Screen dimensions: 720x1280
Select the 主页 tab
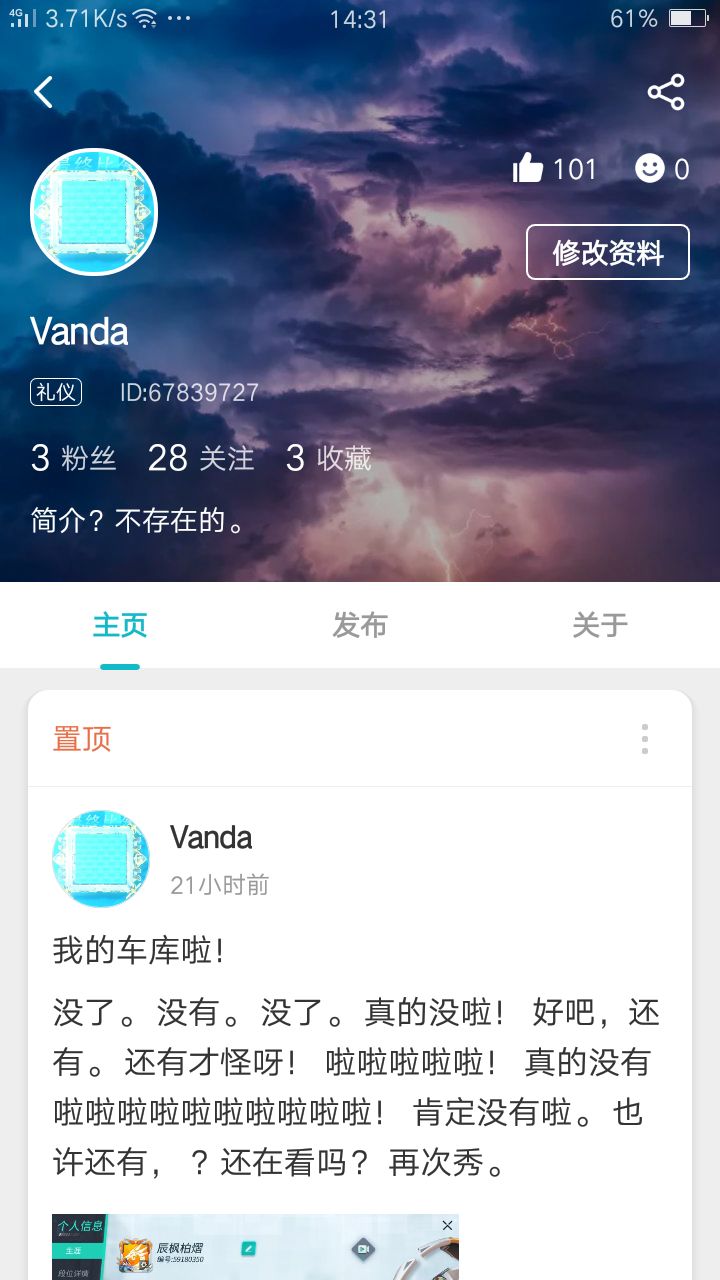point(120,626)
